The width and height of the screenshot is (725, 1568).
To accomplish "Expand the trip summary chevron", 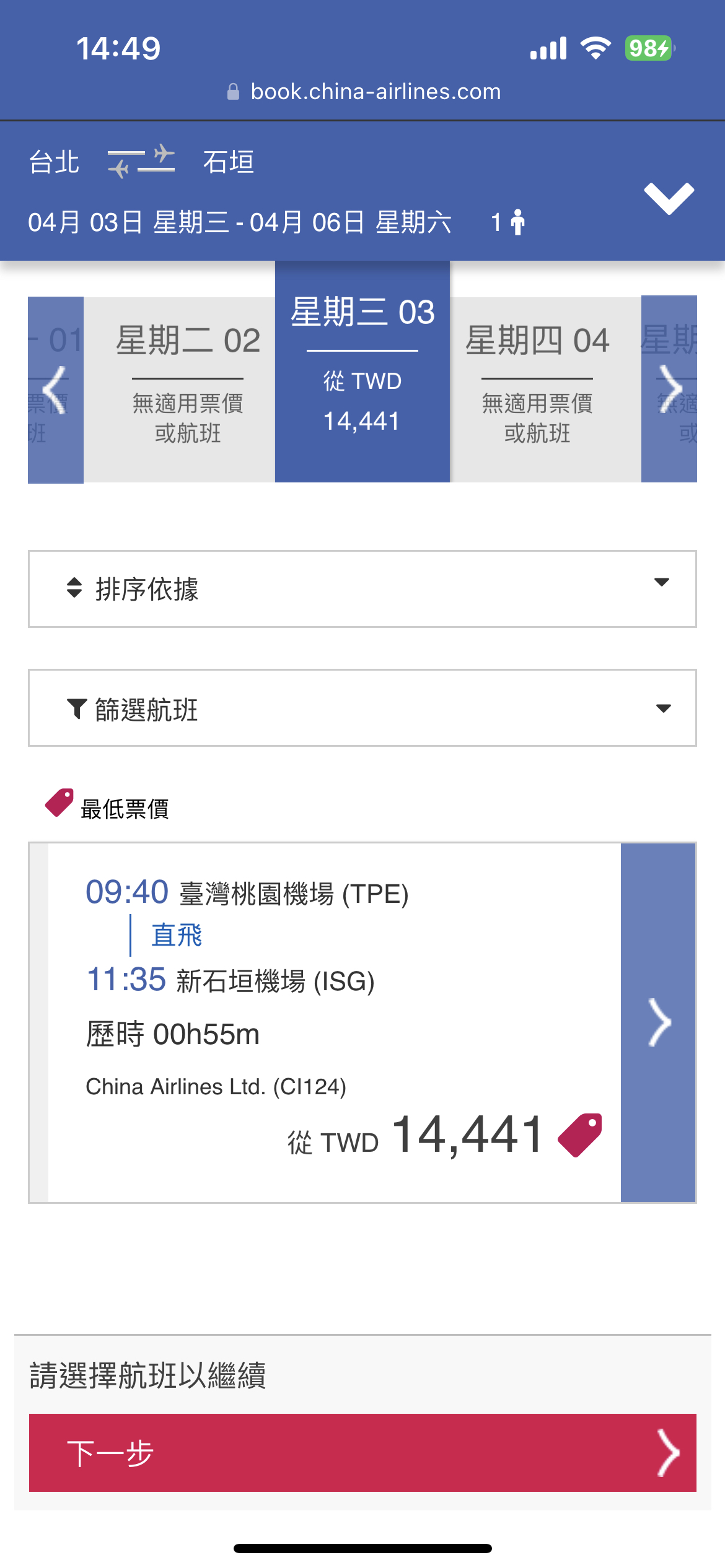I will coord(669,199).
